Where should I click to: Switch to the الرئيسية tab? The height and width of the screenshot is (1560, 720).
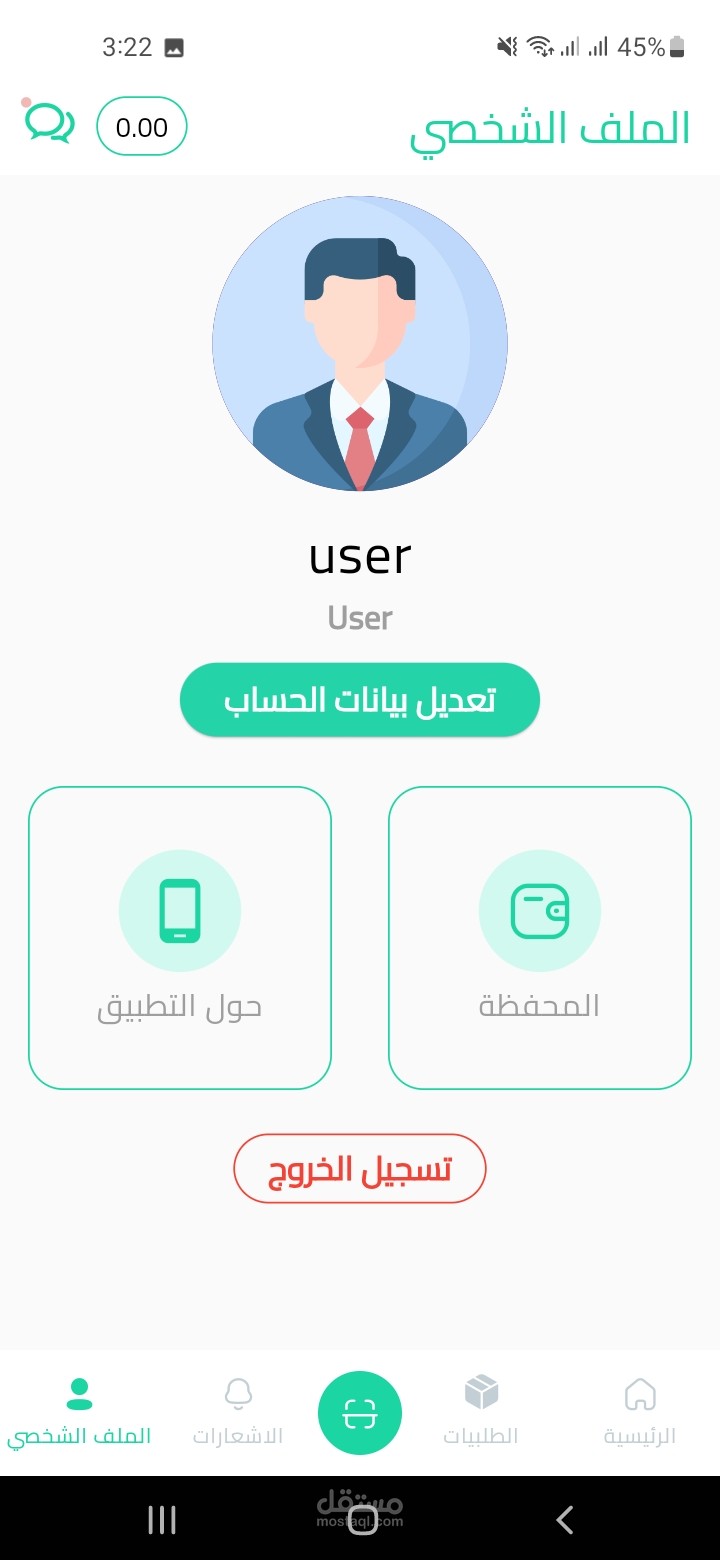coord(640,1411)
